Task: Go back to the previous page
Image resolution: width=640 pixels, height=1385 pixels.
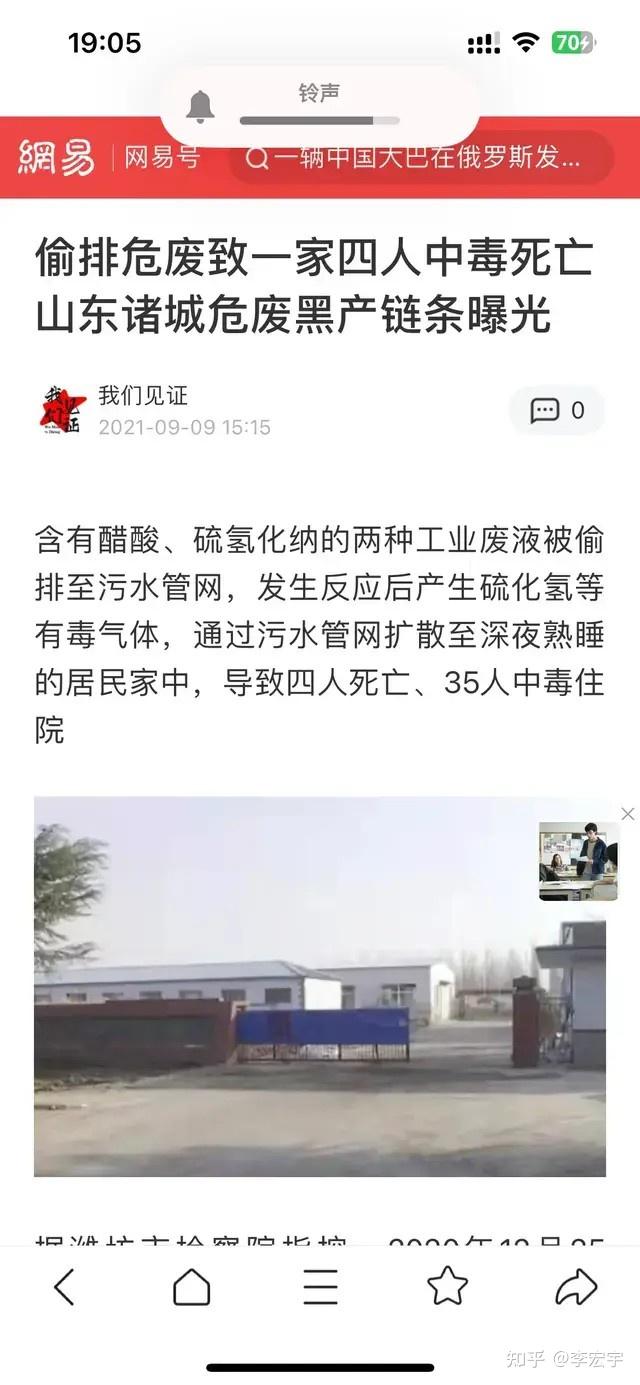Action: pyautogui.click(x=64, y=1287)
